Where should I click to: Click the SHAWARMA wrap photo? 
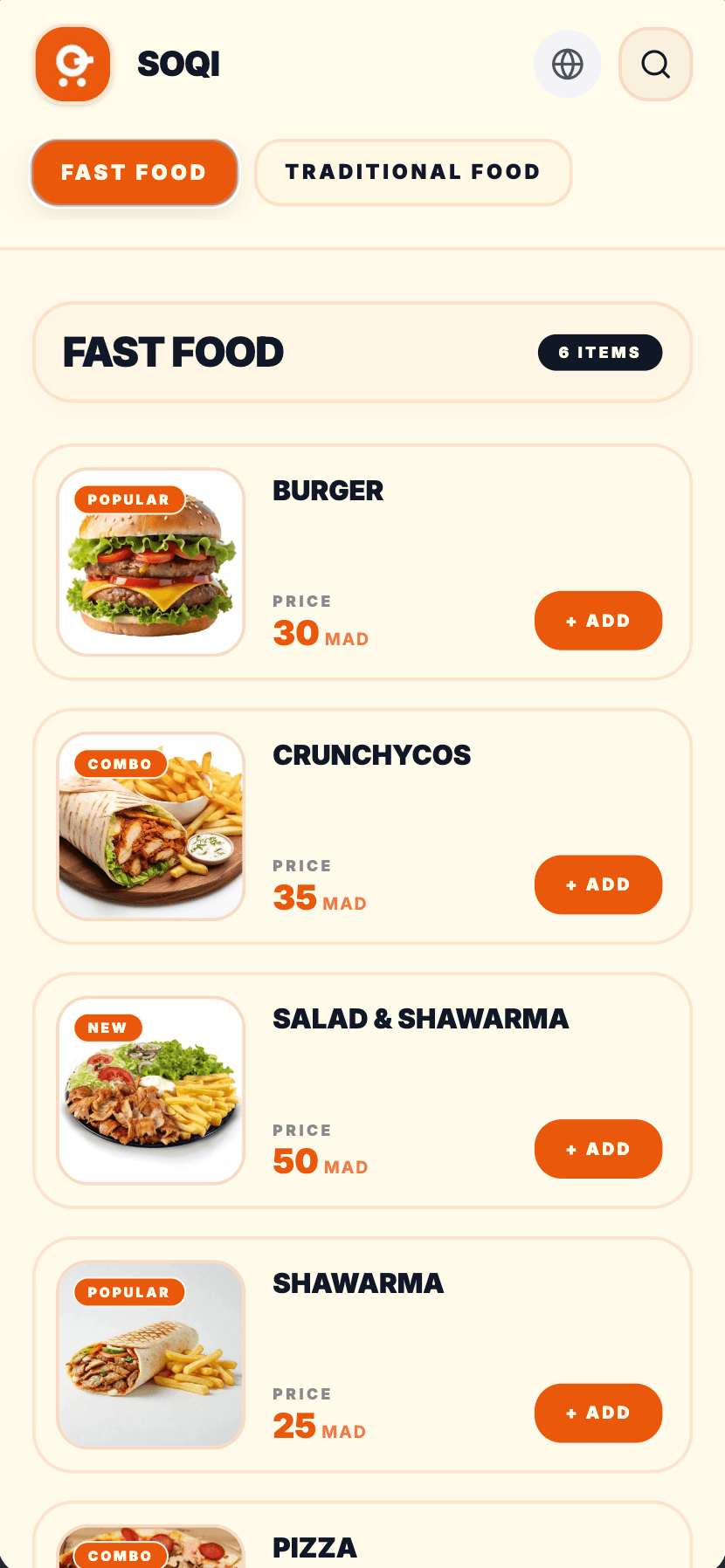click(150, 1353)
